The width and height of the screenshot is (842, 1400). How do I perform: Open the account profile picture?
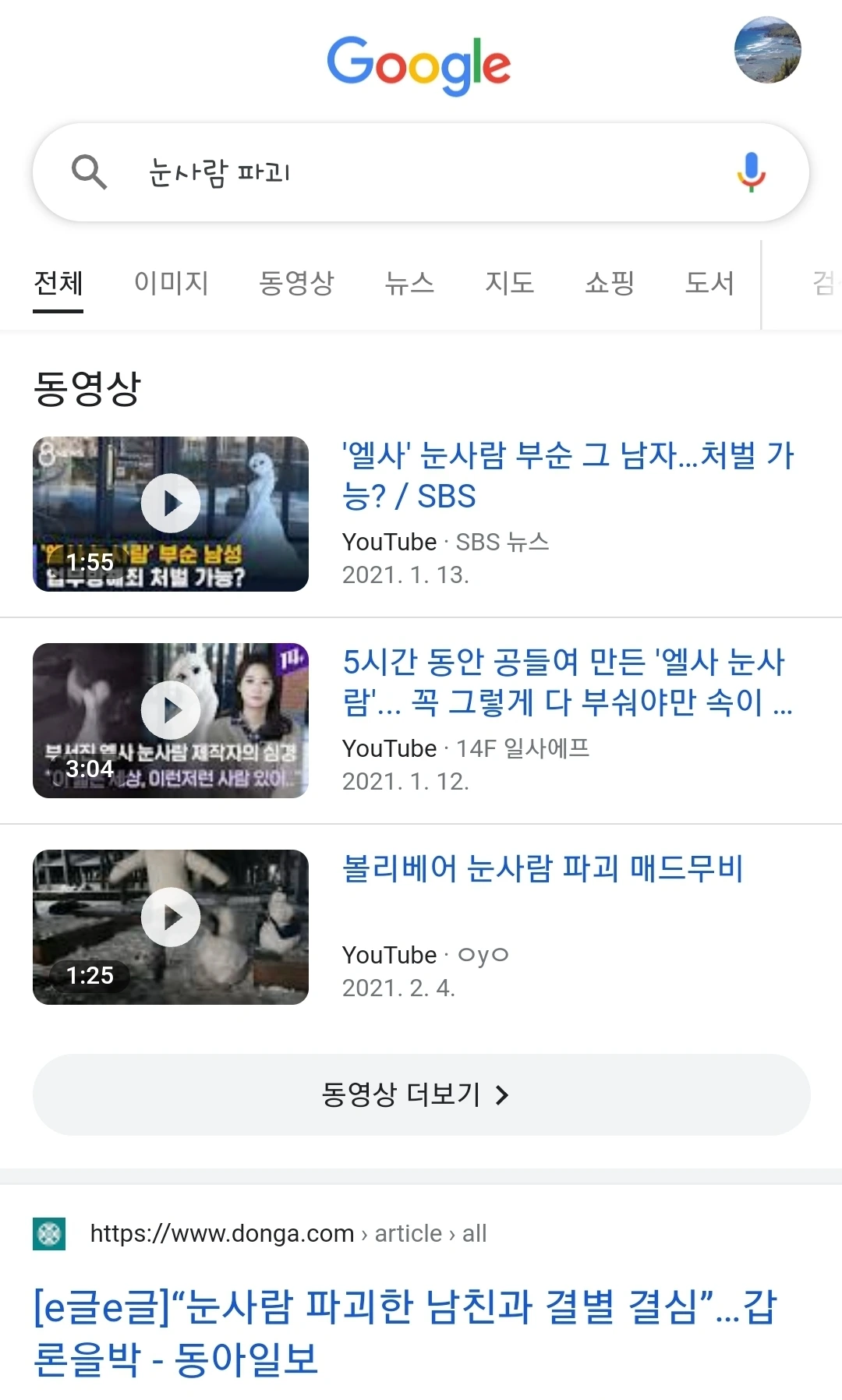point(767,50)
